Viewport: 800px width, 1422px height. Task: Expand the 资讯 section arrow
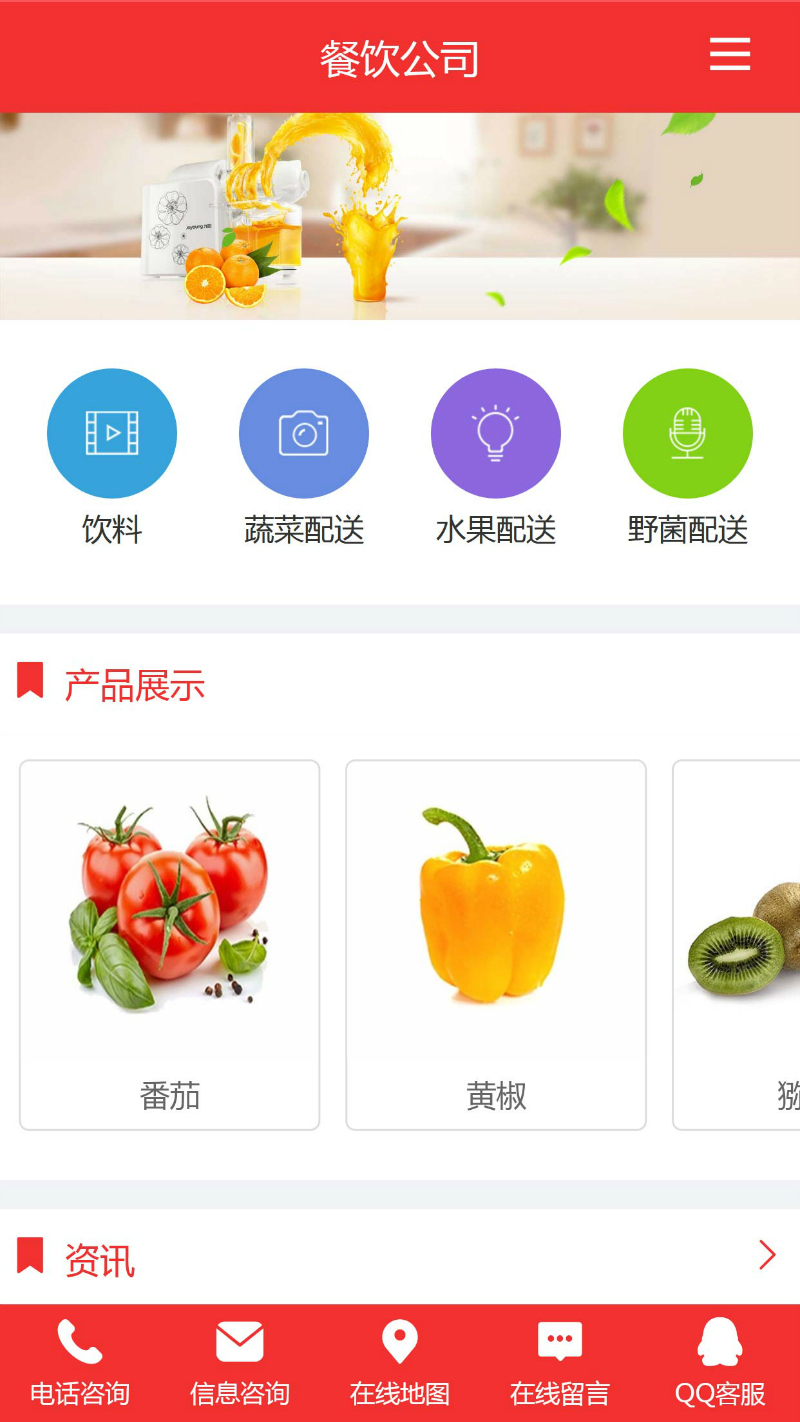coord(767,1255)
